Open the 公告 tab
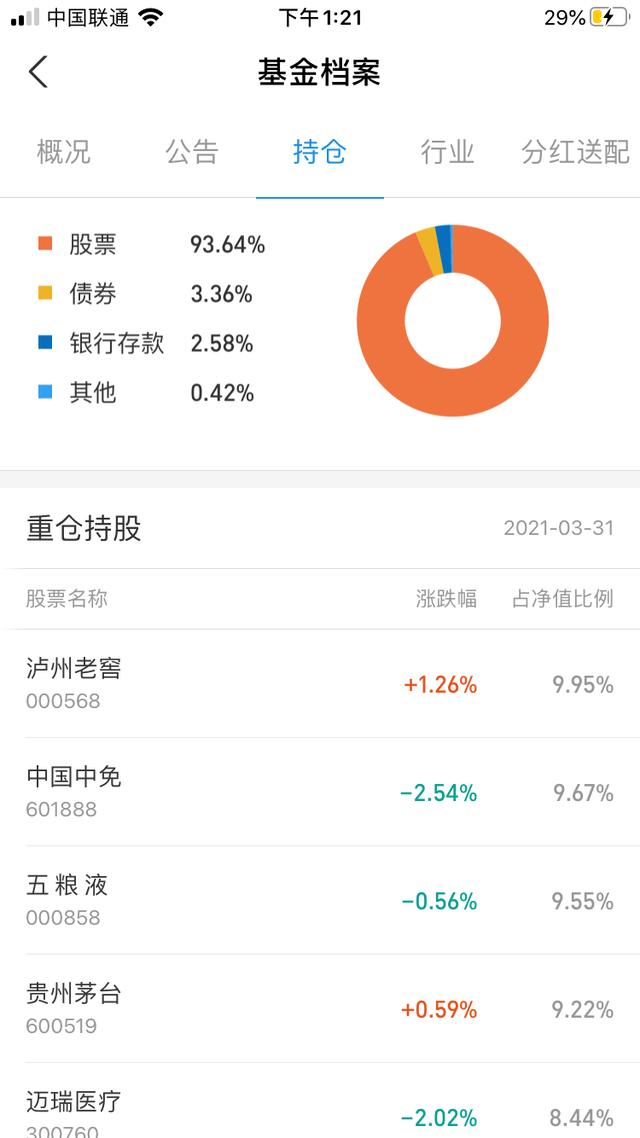 point(192,152)
